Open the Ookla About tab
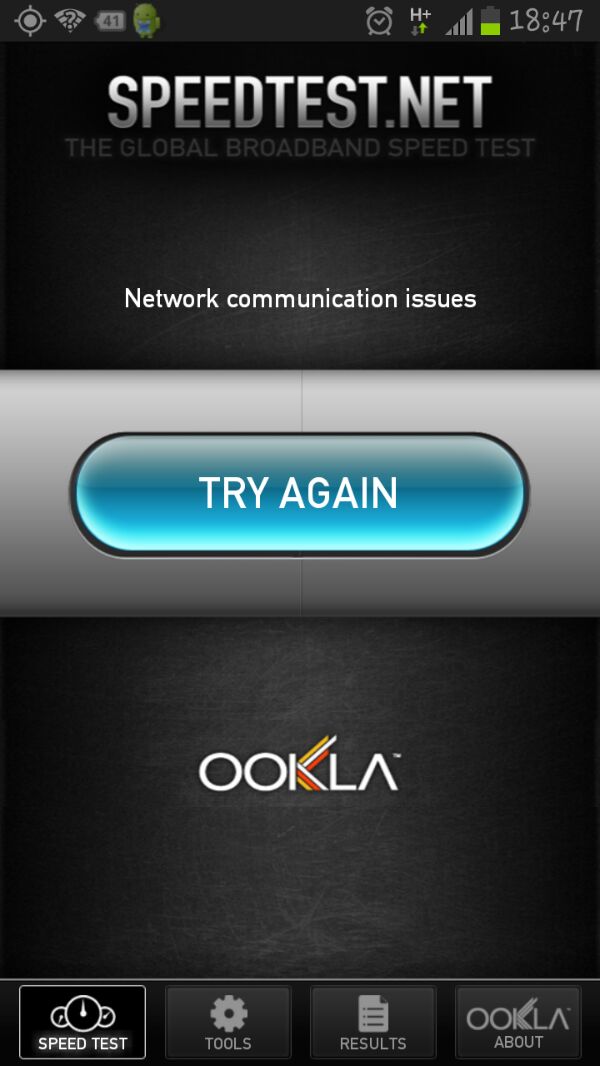This screenshot has height=1066, width=600. pyautogui.click(x=518, y=1022)
